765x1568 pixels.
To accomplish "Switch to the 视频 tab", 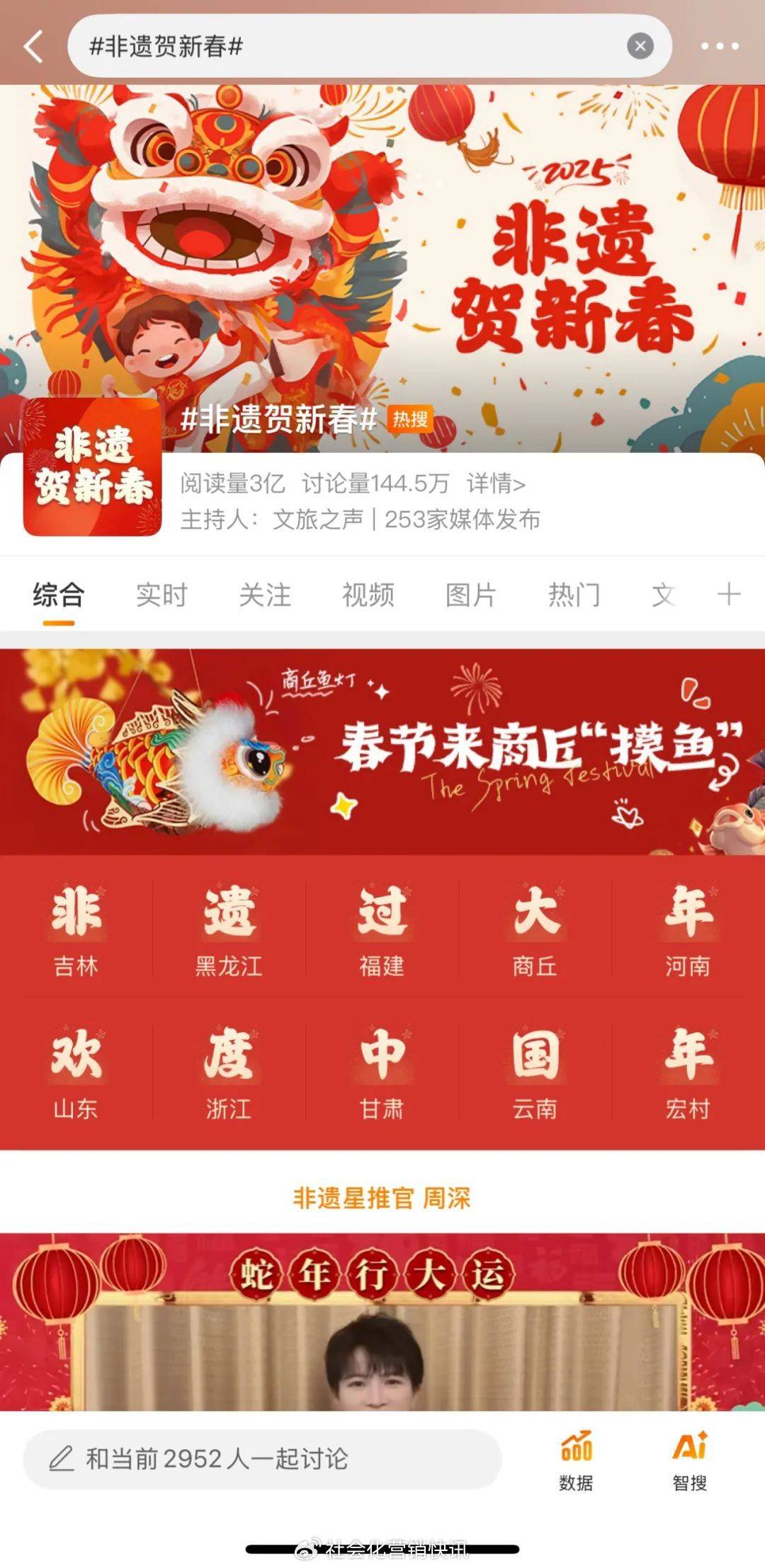I will click(x=368, y=595).
